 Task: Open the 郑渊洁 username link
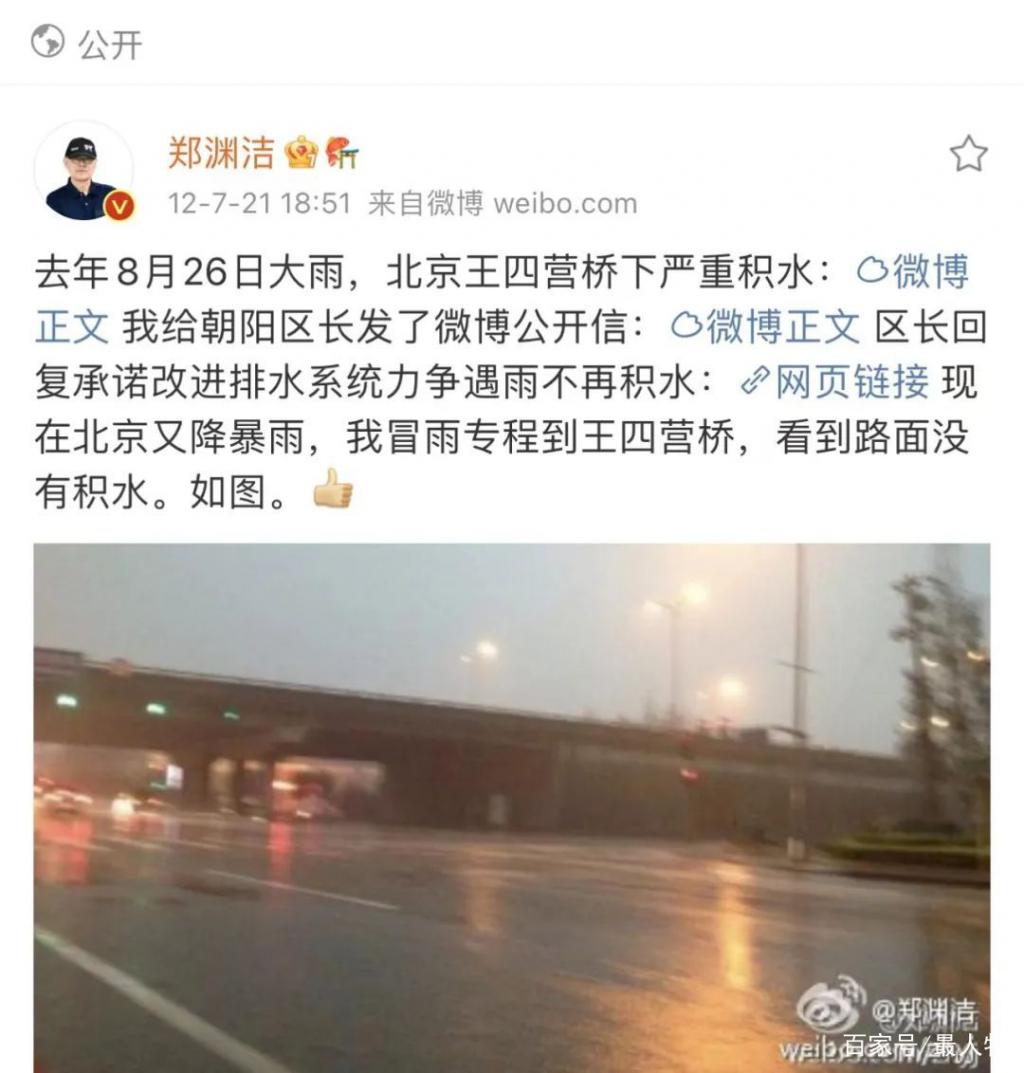[221, 153]
